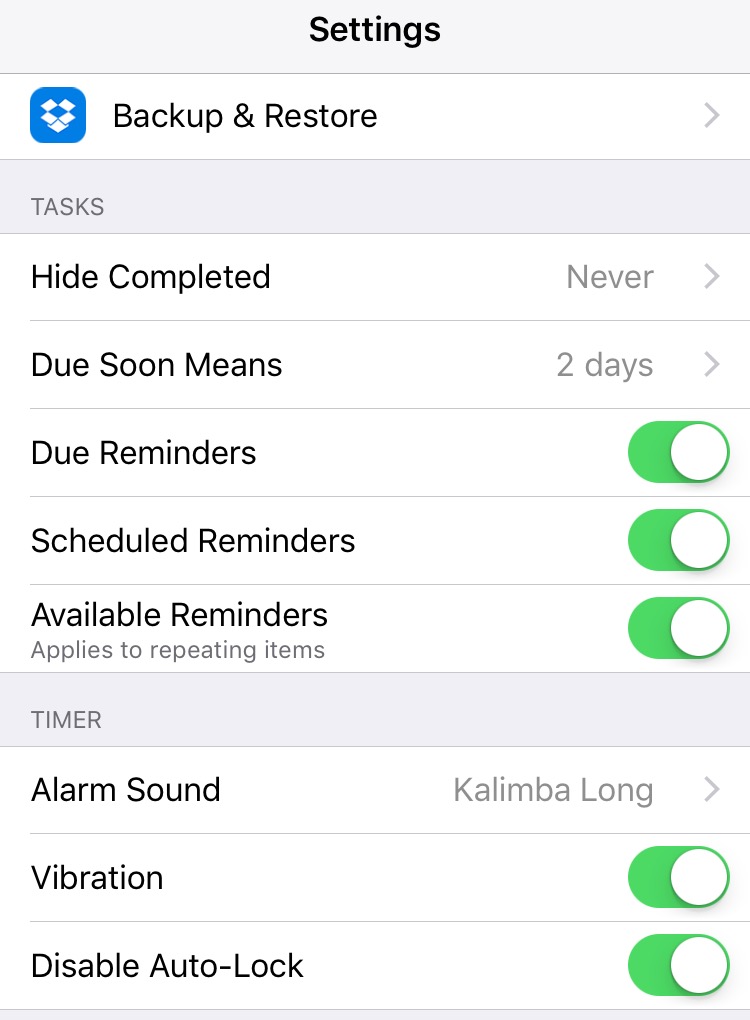The width and height of the screenshot is (750, 1020).
Task: Open Backup & Restore settings
Action: (x=375, y=116)
